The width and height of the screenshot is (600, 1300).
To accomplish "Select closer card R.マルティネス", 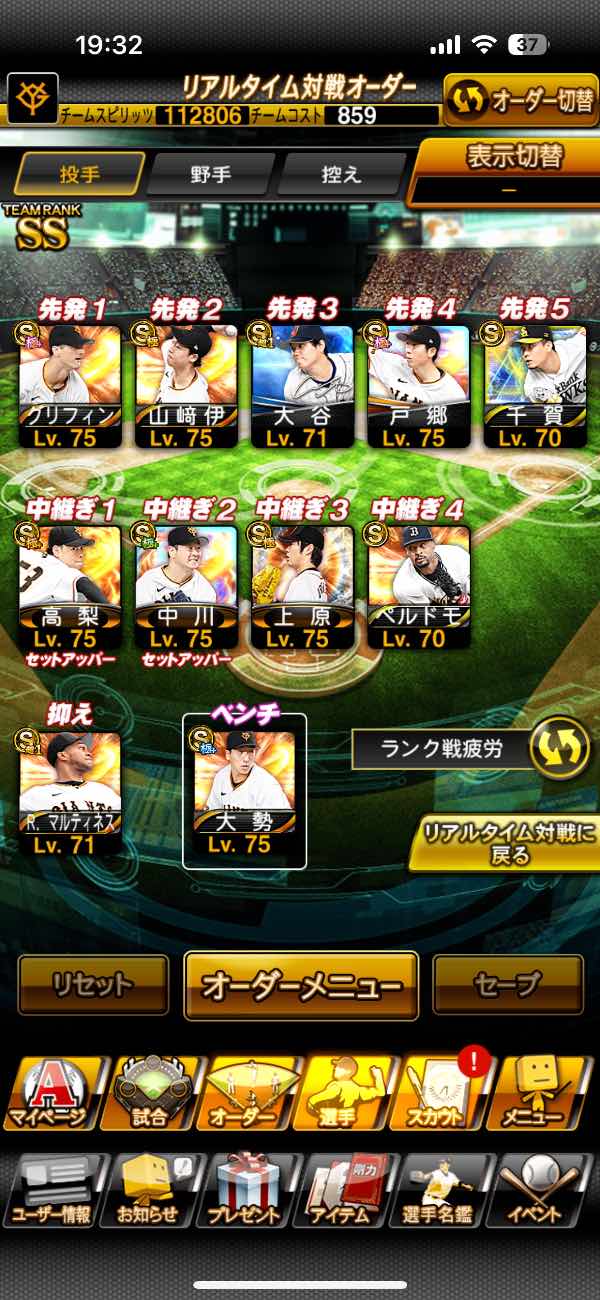I will (71, 790).
